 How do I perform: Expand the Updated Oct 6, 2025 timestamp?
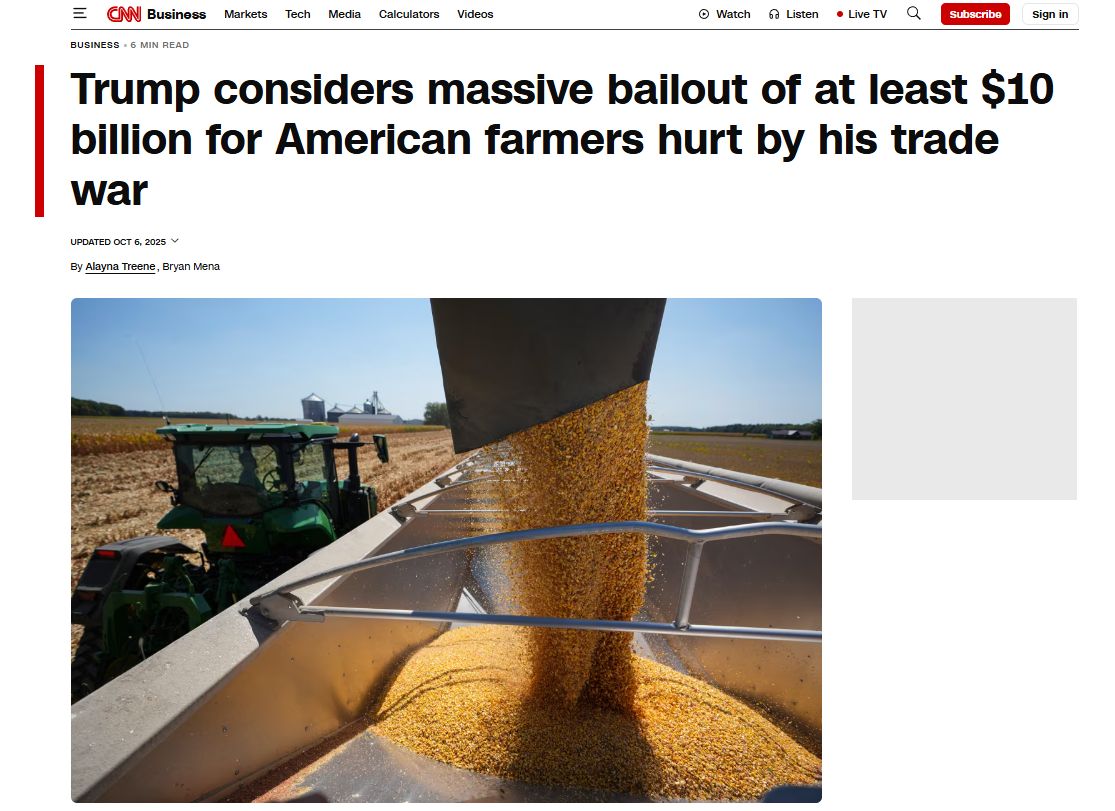[x=125, y=241]
